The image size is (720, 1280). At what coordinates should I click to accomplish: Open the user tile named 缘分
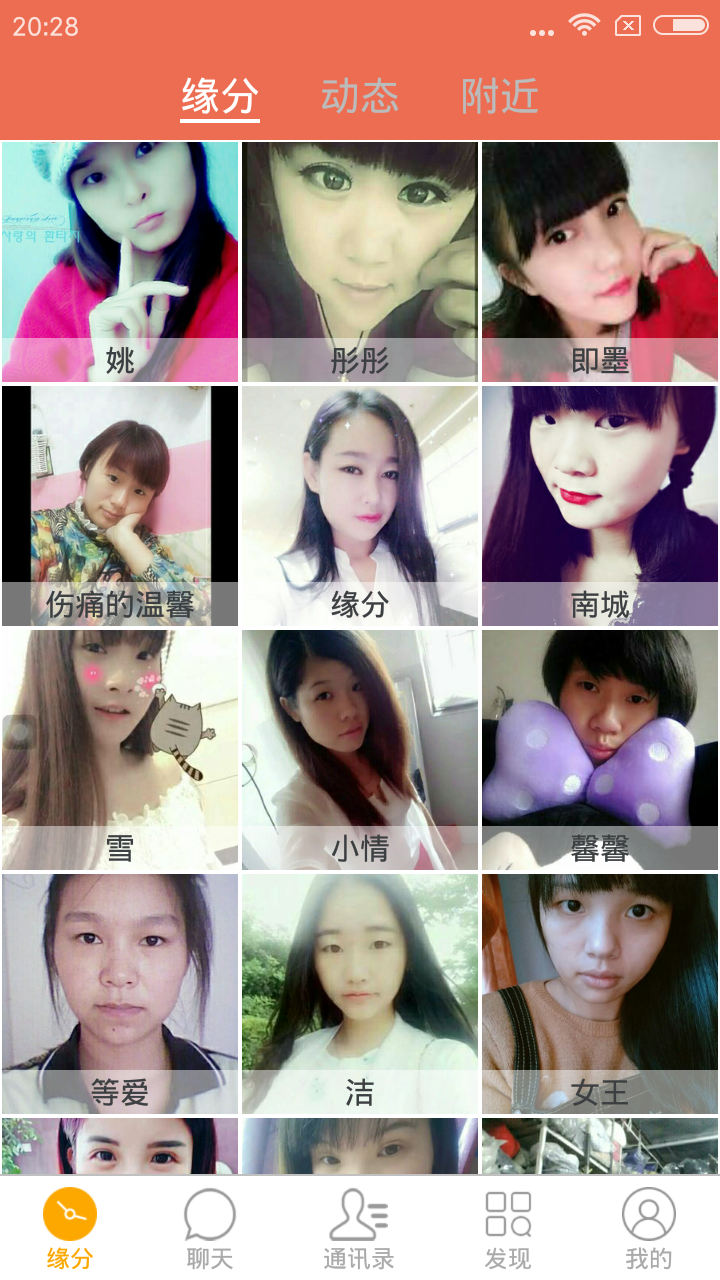click(360, 505)
